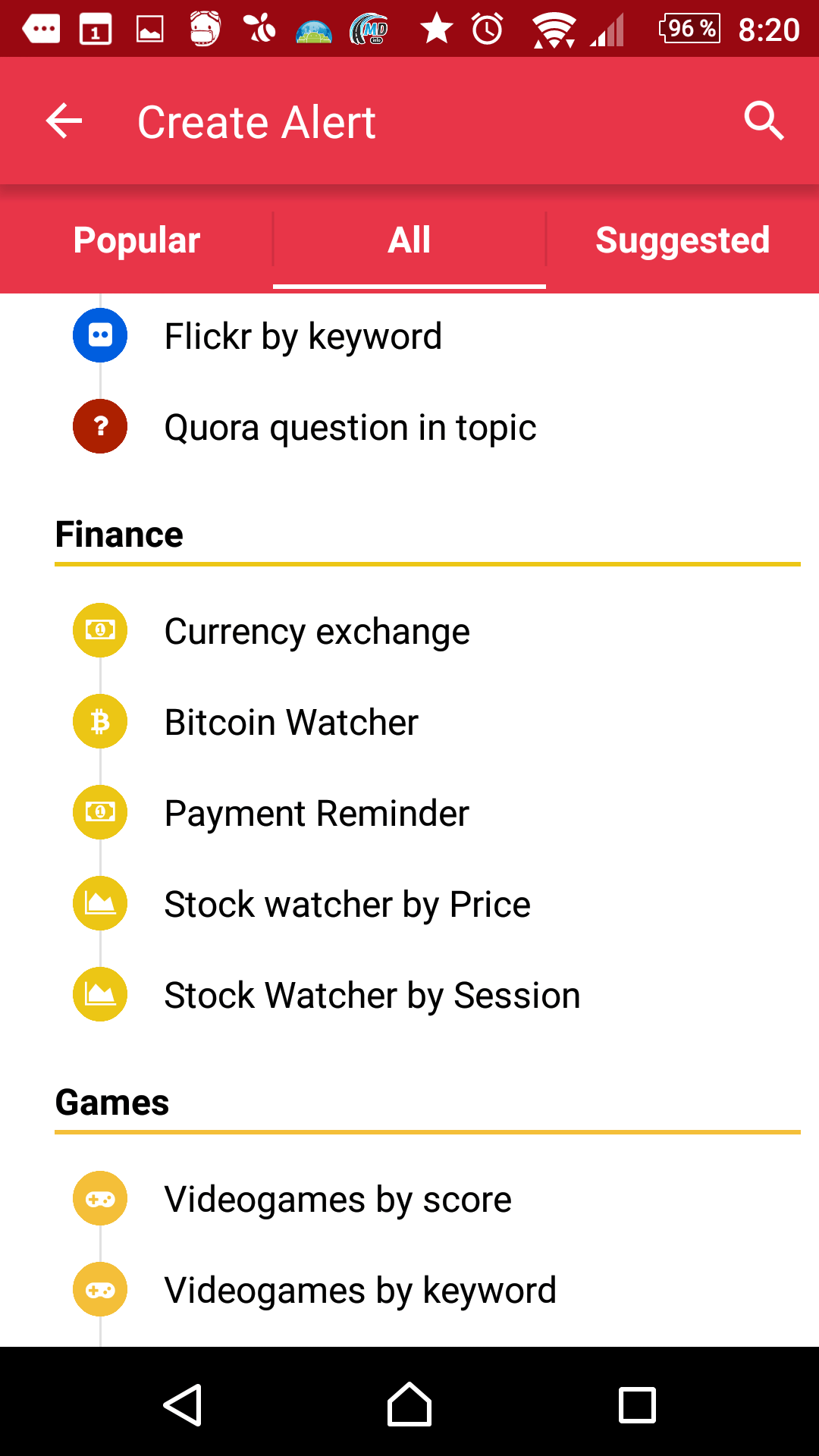The width and height of the screenshot is (819, 1456).
Task: Open Flickr by keyword alert
Action: (x=409, y=336)
